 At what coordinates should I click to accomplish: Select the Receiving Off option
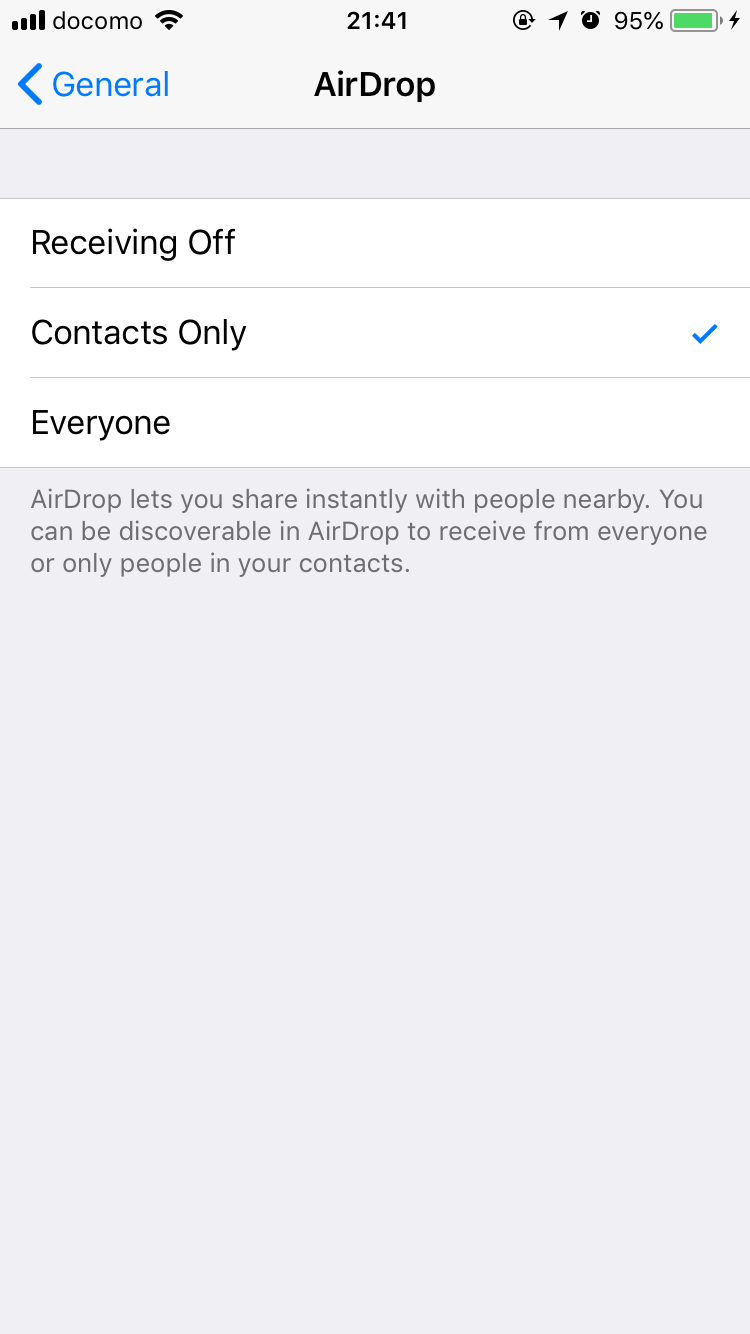pyautogui.click(x=375, y=243)
